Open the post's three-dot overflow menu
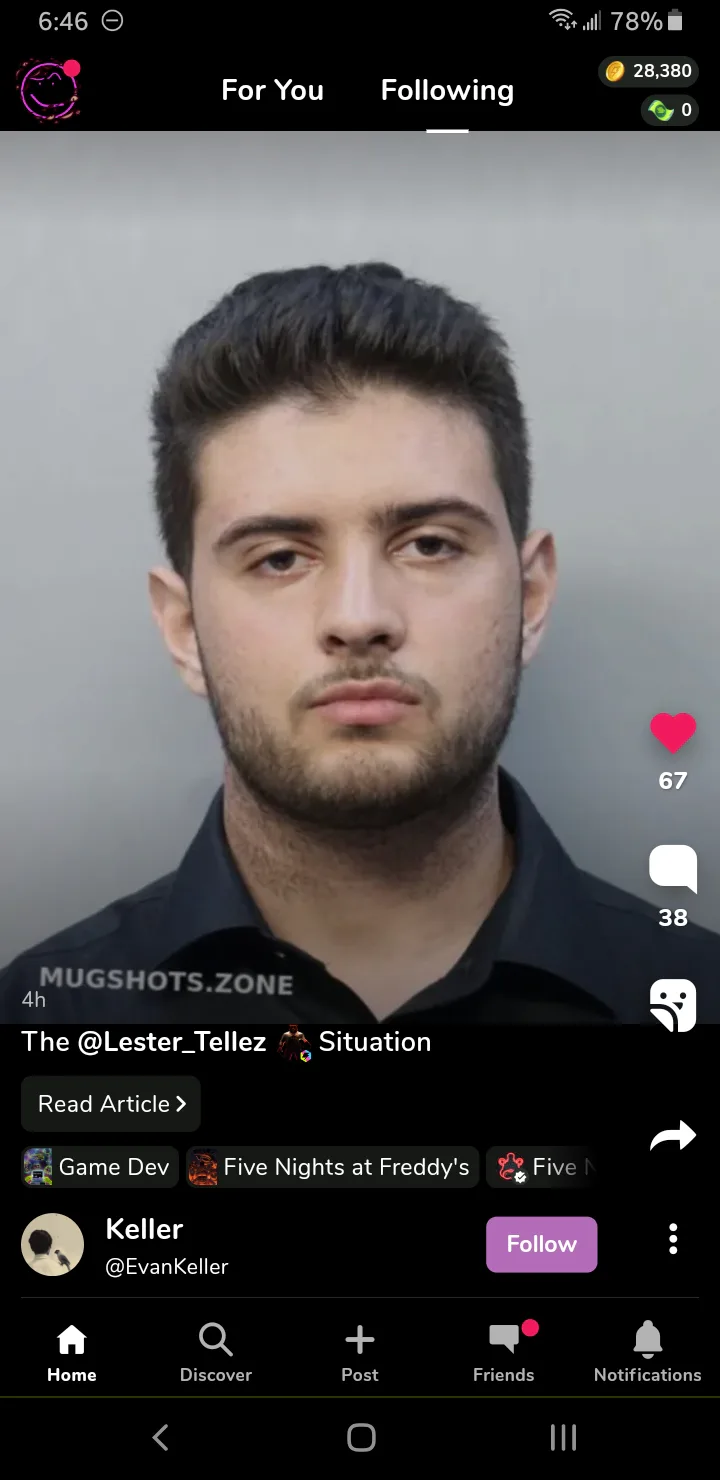The image size is (720, 1480). pyautogui.click(x=673, y=1239)
